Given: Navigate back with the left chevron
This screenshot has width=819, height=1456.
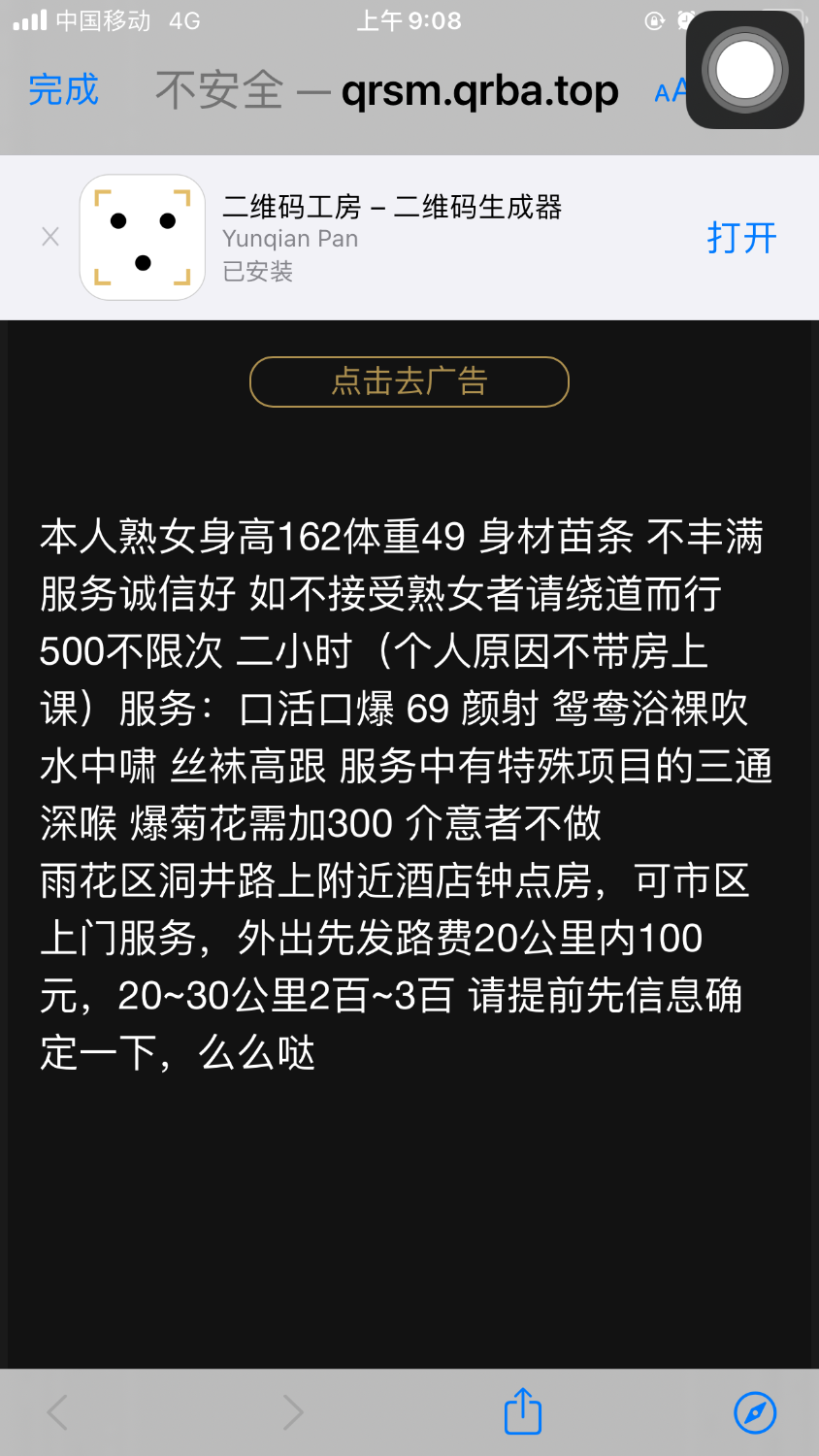Looking at the screenshot, I should (56, 1412).
